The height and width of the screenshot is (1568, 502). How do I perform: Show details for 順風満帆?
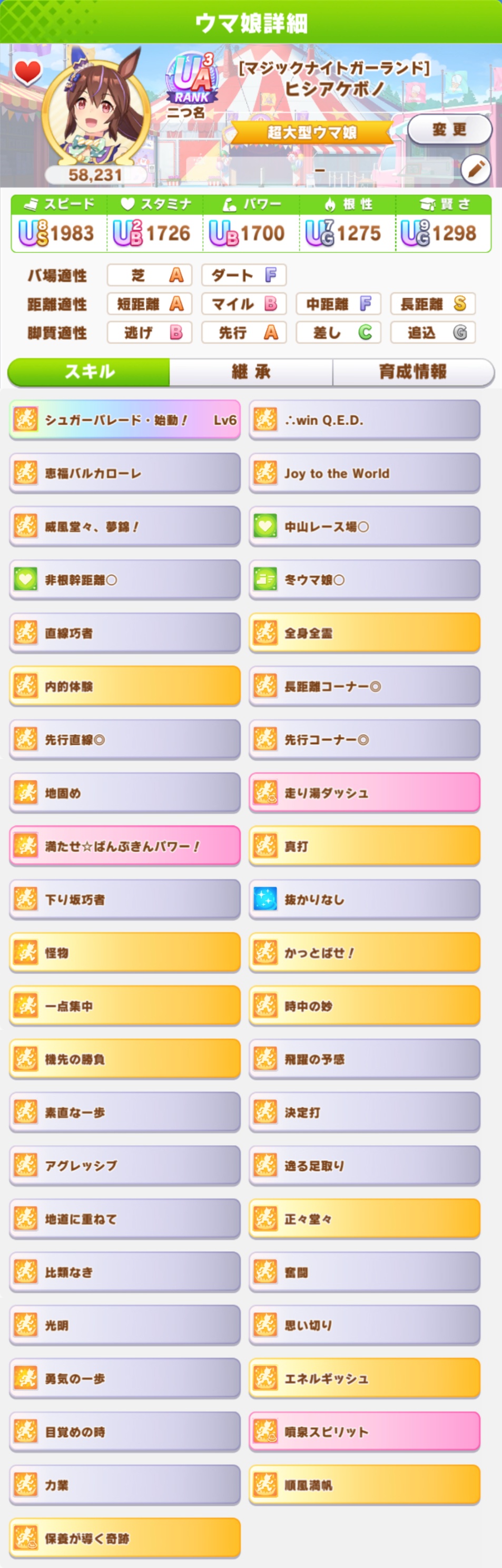click(x=364, y=1485)
